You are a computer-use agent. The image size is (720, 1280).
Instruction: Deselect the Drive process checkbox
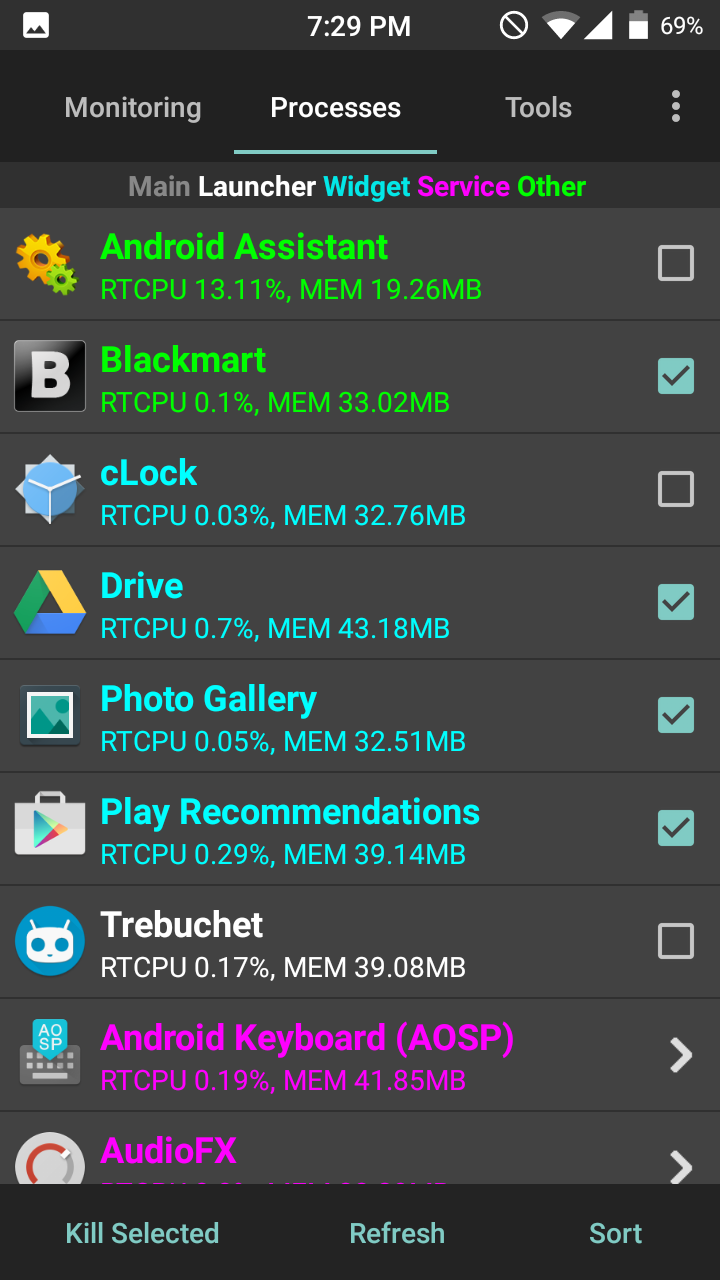675,603
